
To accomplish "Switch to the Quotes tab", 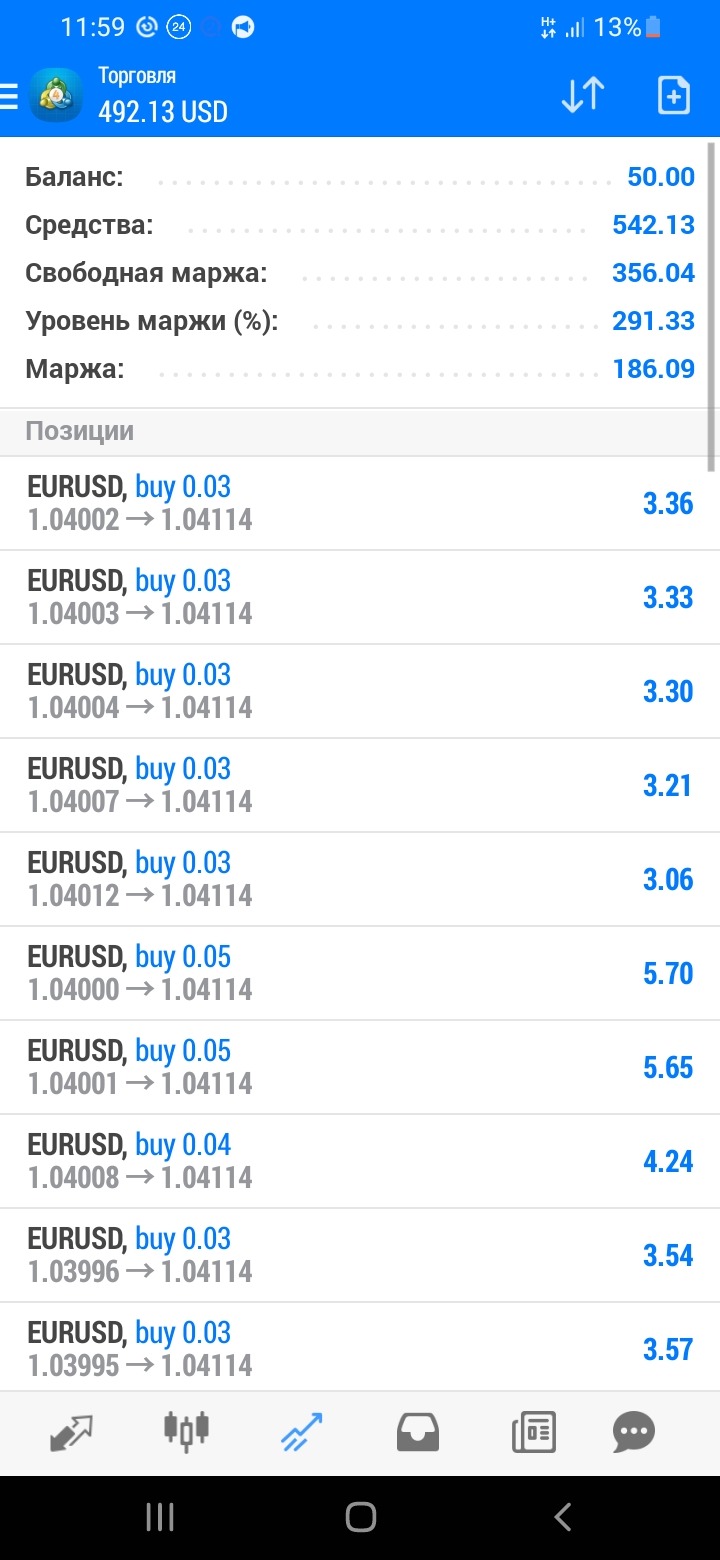I will pos(71,1432).
